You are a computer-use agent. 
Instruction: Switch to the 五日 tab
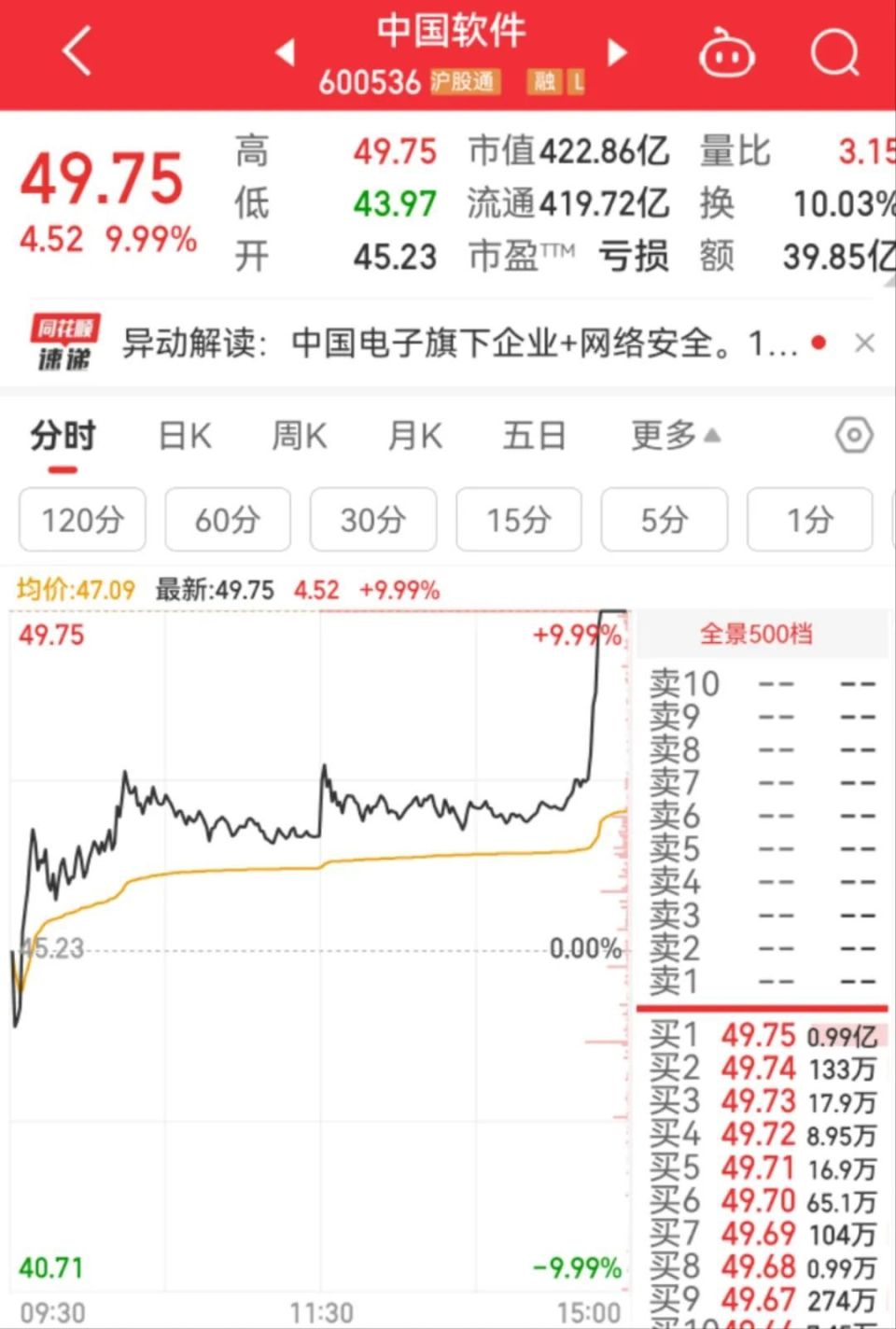(x=534, y=436)
